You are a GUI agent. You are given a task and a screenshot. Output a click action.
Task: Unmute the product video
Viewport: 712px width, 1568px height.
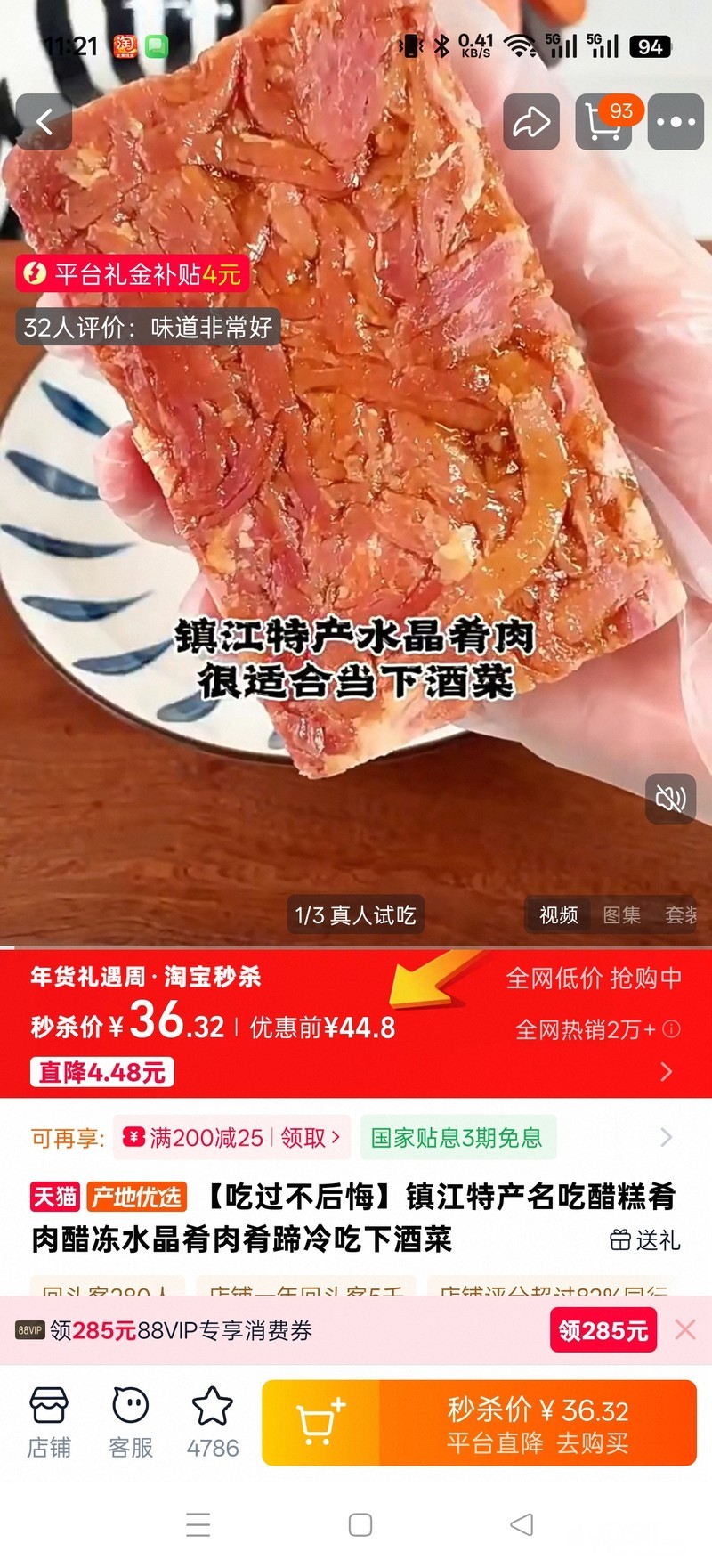click(x=670, y=799)
